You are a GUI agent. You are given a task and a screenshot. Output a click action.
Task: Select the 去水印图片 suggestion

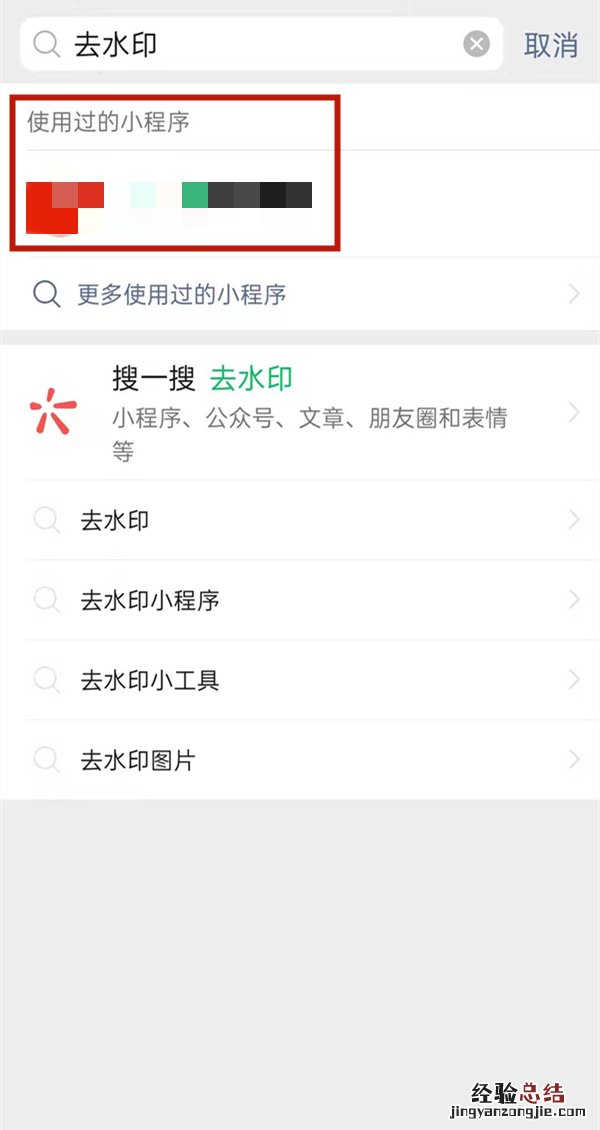tap(300, 760)
